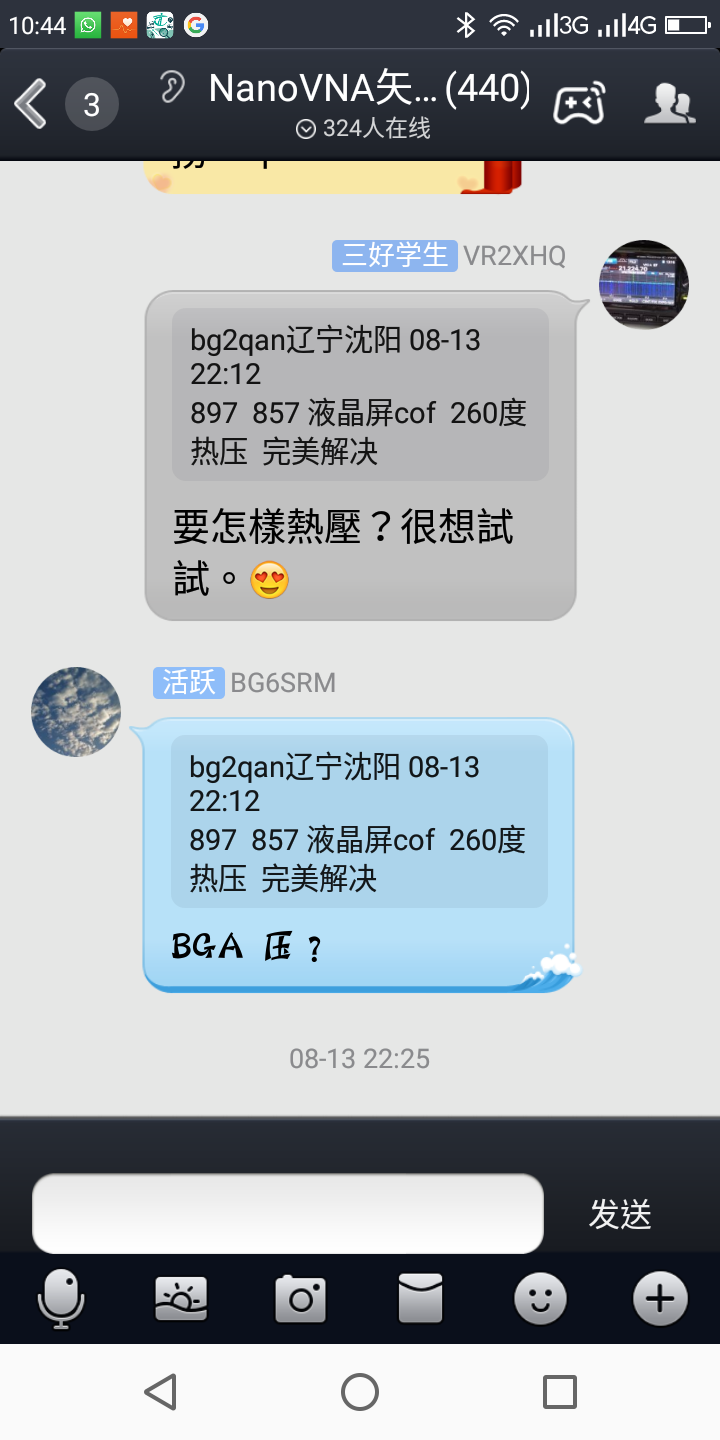
Task: Tap VR2XHQ's quoted bg2qan message
Action: 360,395
